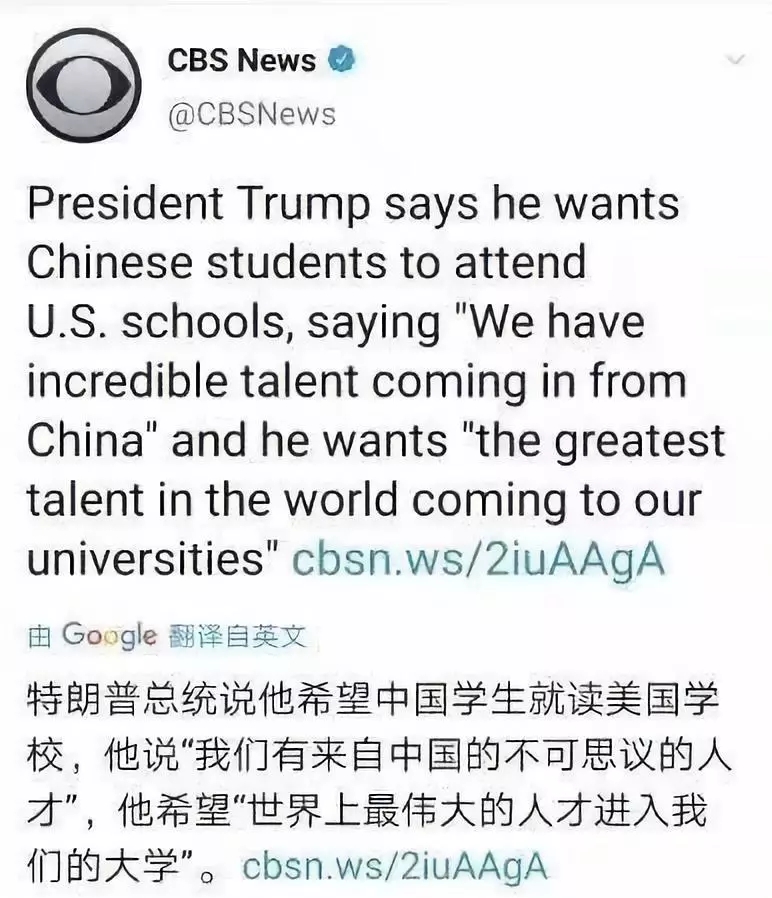Open the tweet options chevron

[x=737, y=61]
